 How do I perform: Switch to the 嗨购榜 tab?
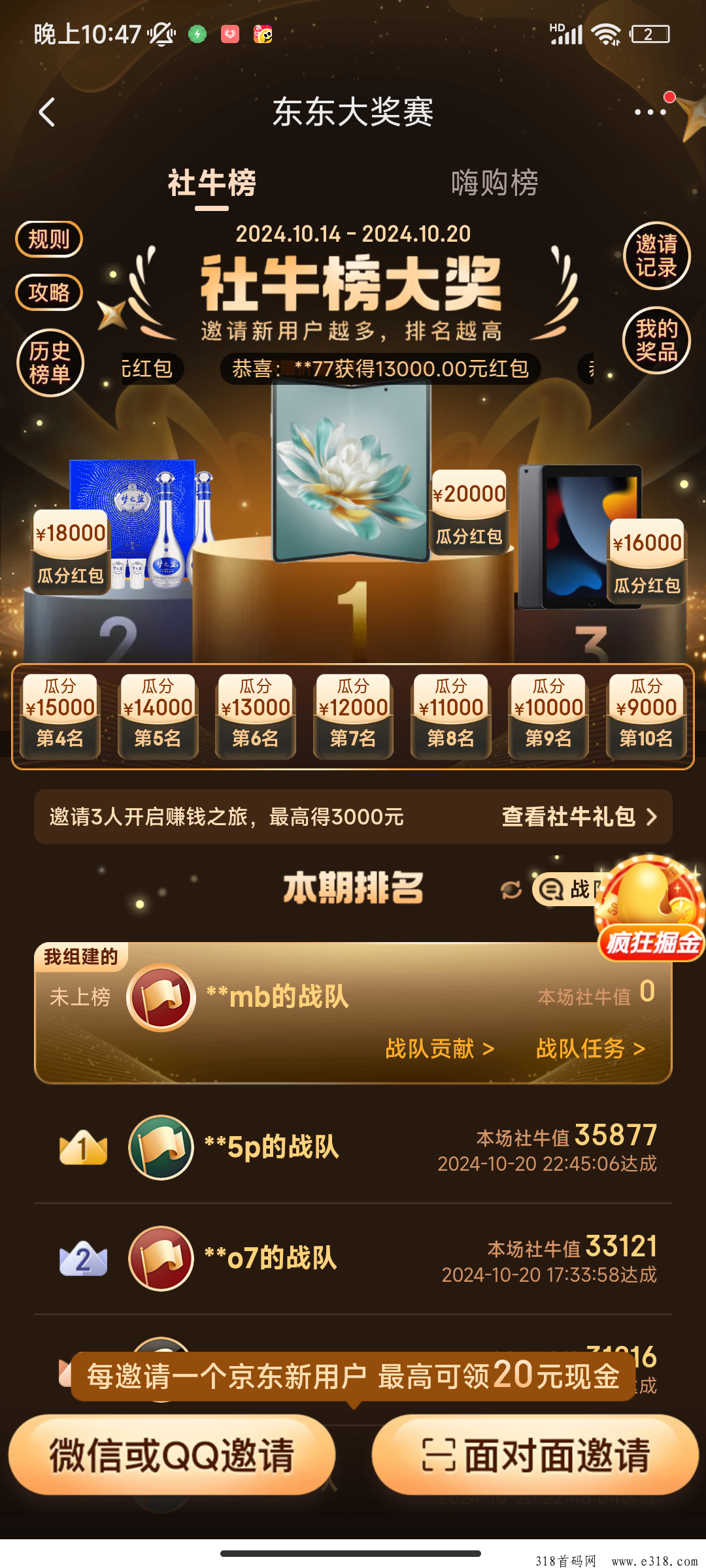point(495,183)
